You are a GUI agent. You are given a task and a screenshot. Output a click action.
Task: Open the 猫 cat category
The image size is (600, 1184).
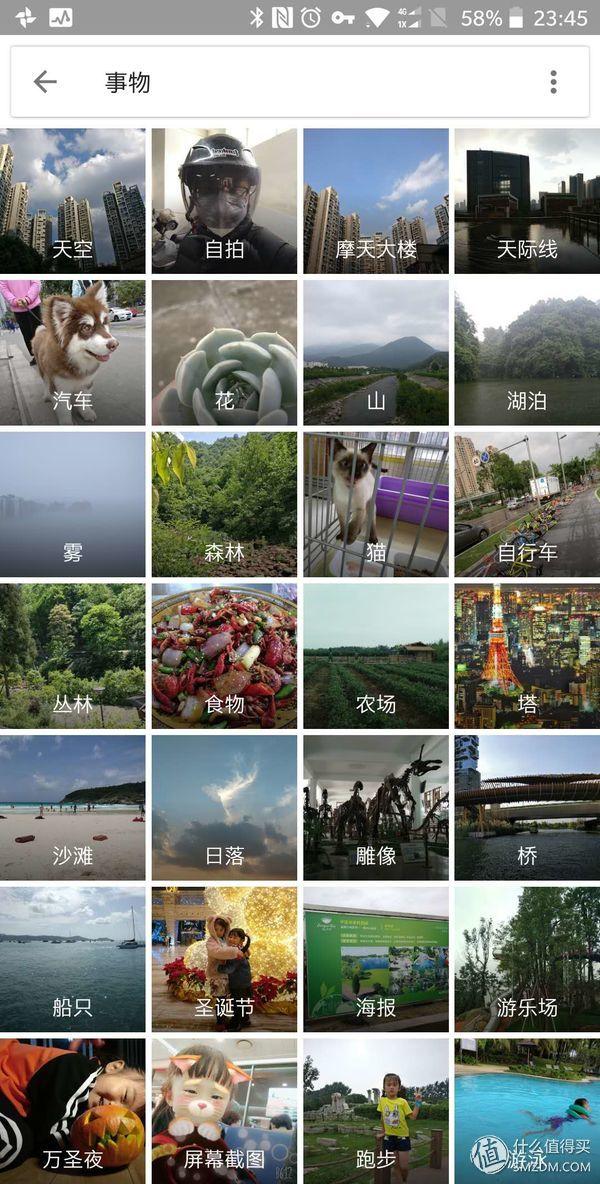coord(376,504)
